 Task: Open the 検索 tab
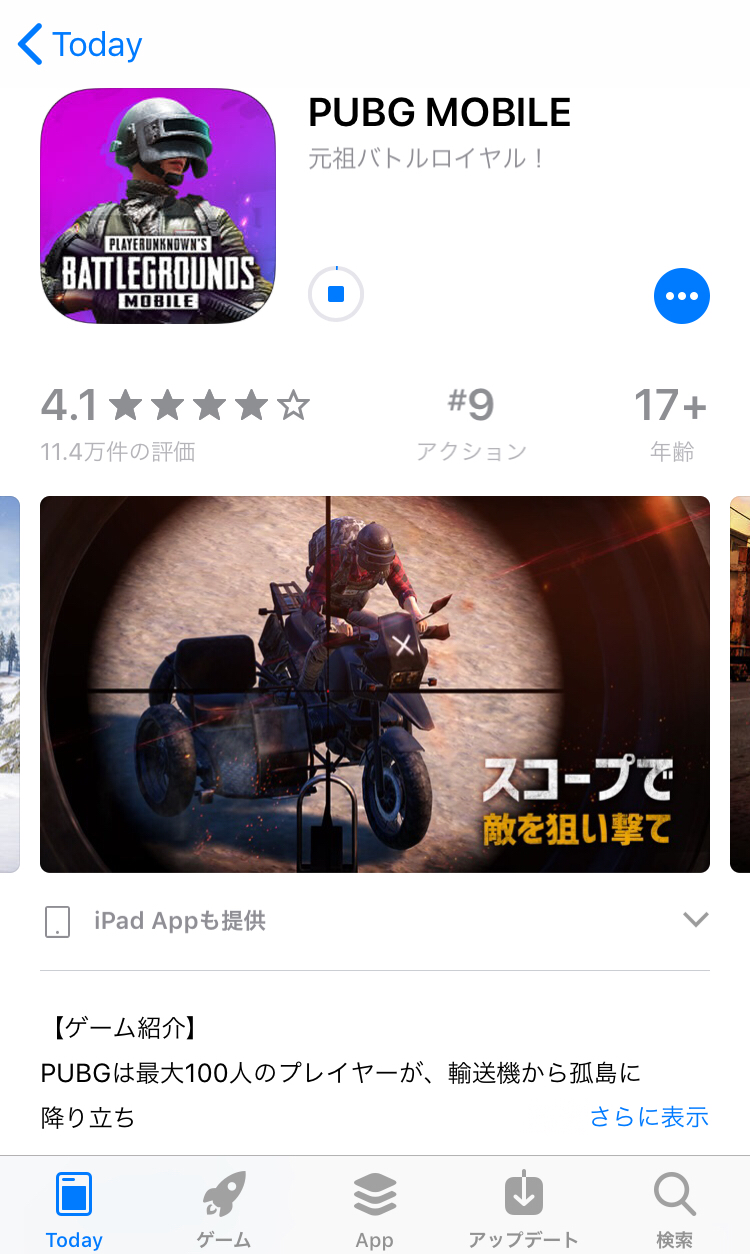click(675, 1210)
